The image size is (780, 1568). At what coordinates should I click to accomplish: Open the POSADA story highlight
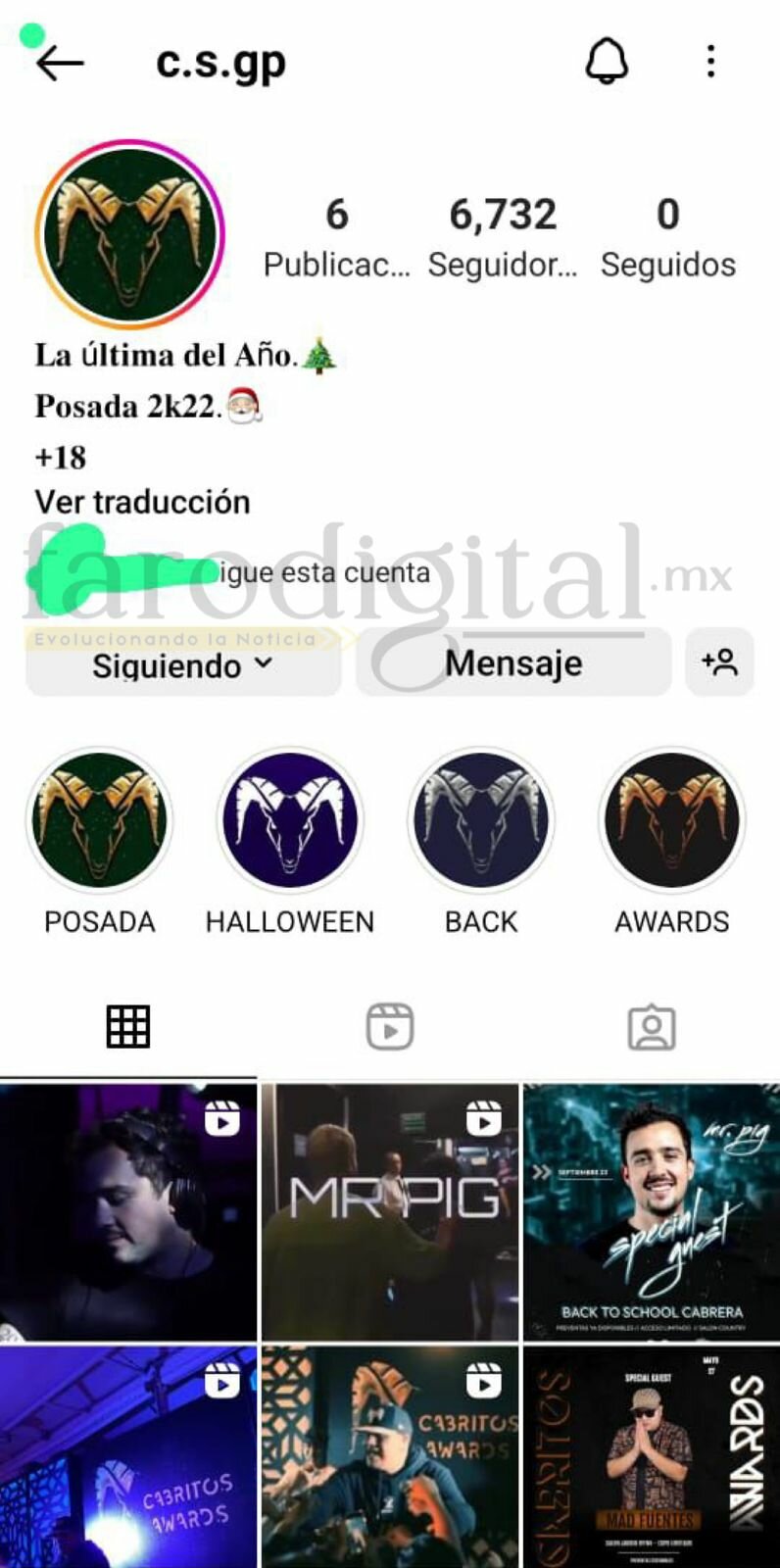coord(99,820)
